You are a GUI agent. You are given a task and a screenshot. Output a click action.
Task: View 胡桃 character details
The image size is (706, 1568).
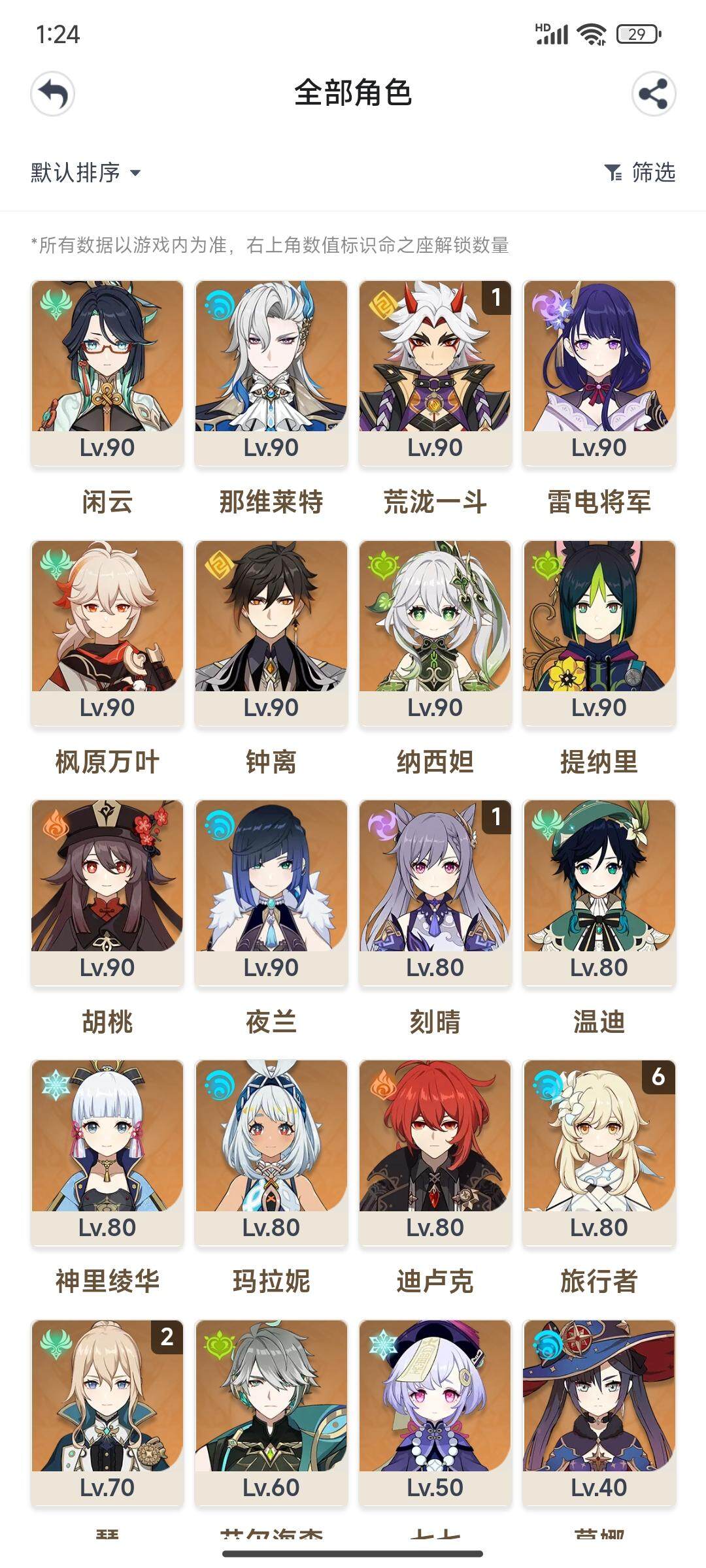(107, 892)
